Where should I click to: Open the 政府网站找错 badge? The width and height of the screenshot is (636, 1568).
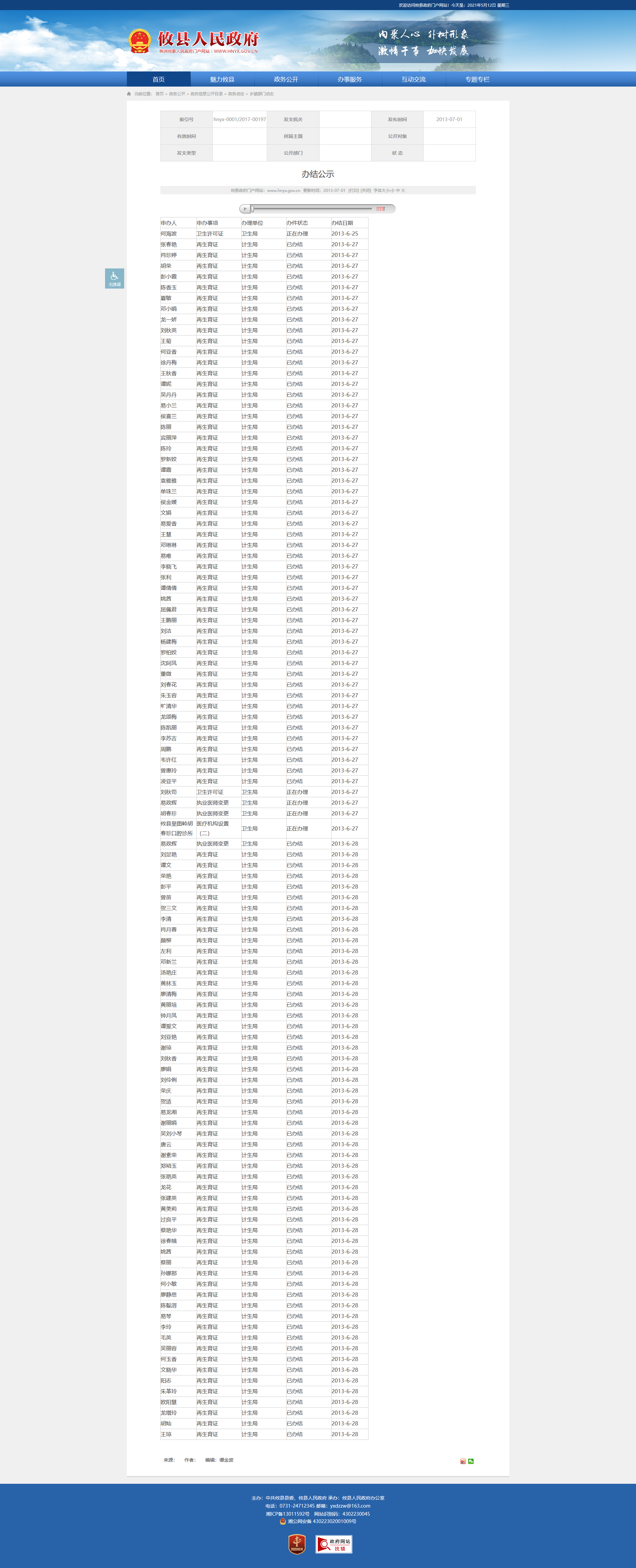(334, 1544)
